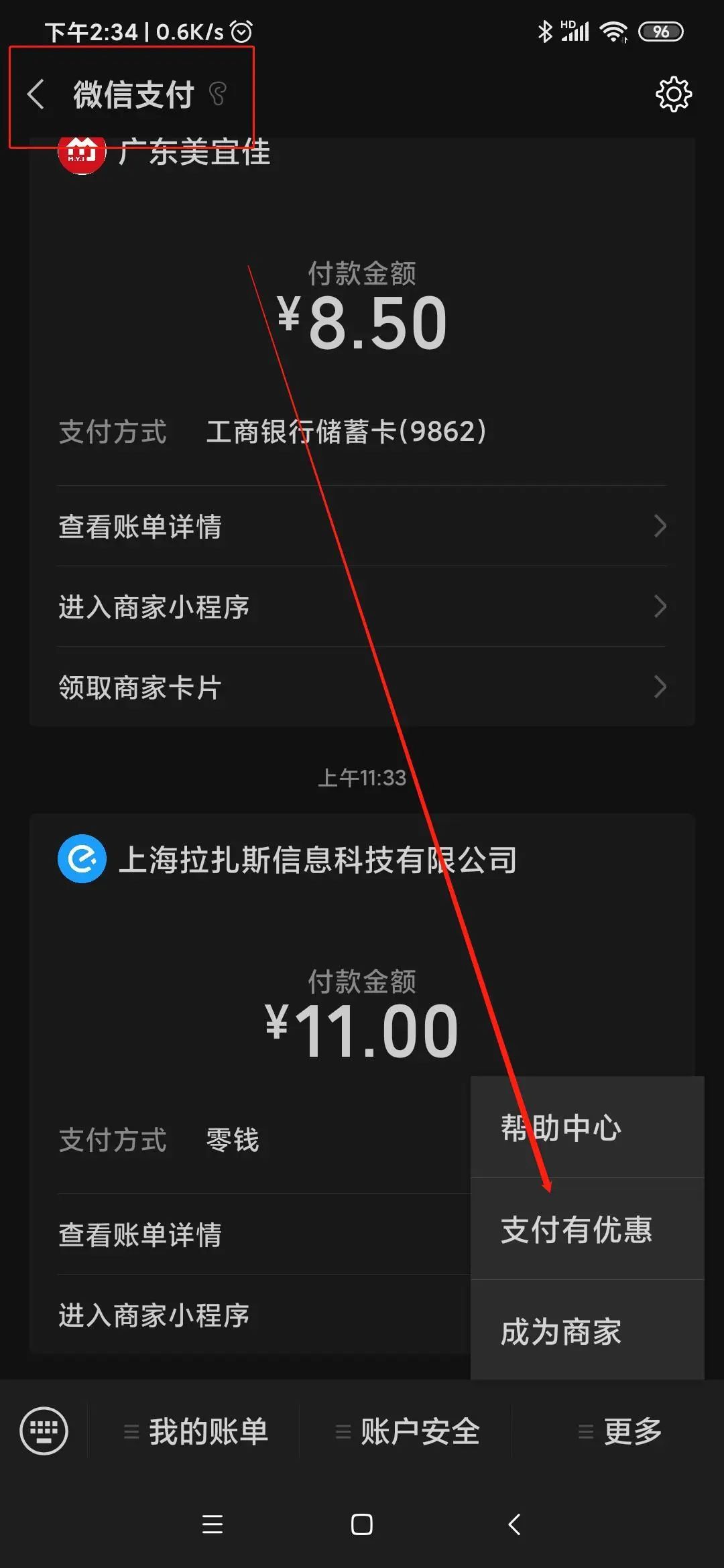
Task: Switch to keyboard input icon
Action: 44,1431
